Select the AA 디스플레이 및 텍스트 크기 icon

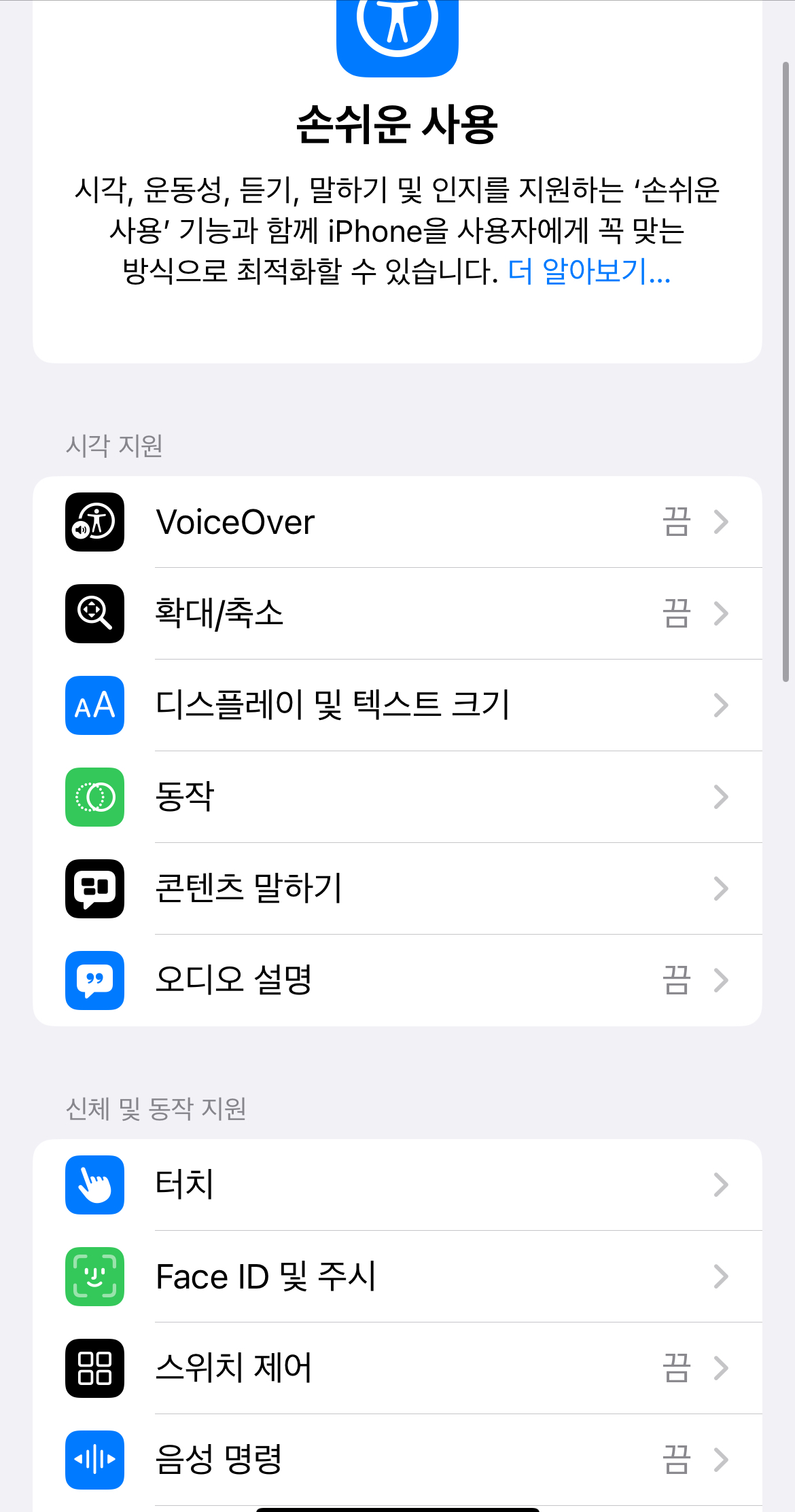click(94, 706)
